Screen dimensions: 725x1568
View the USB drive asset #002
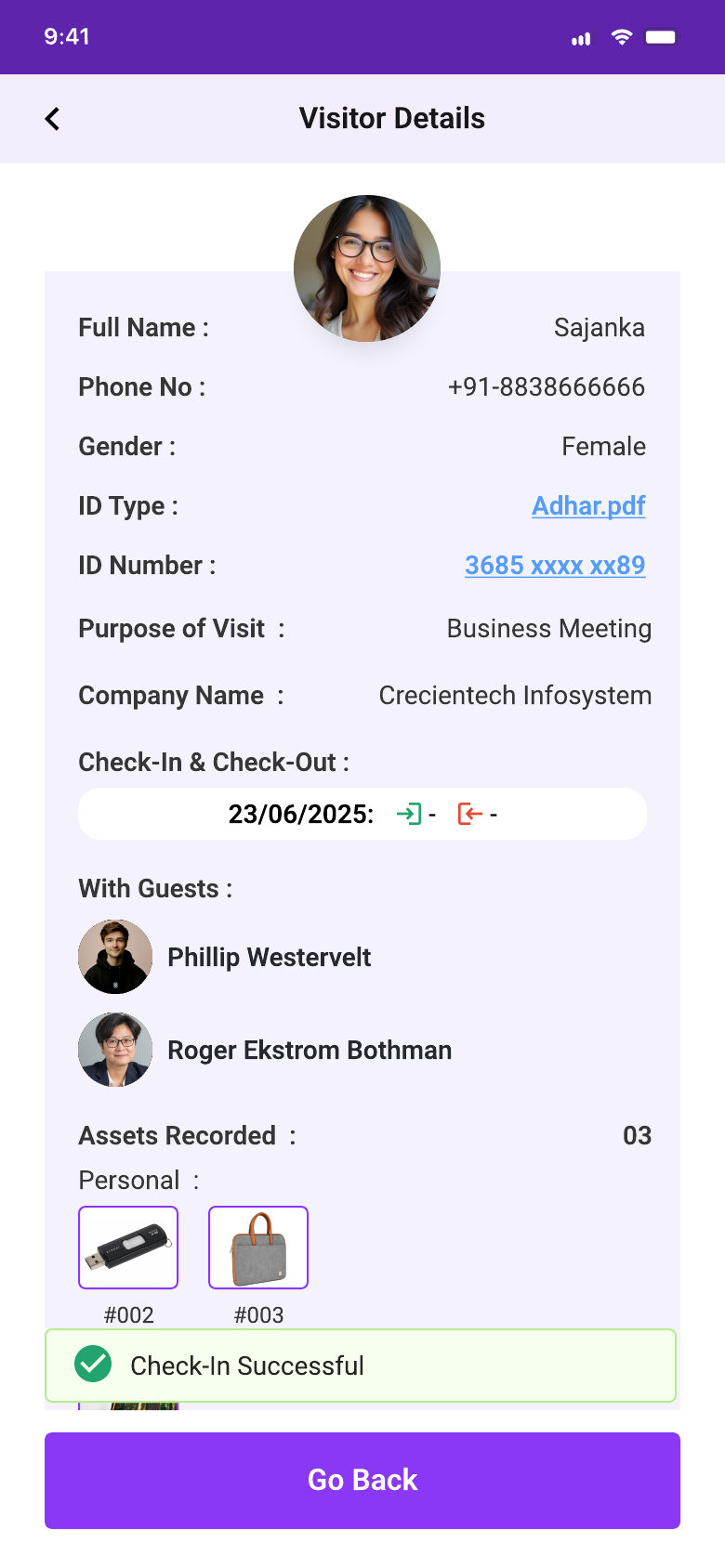(x=128, y=1248)
